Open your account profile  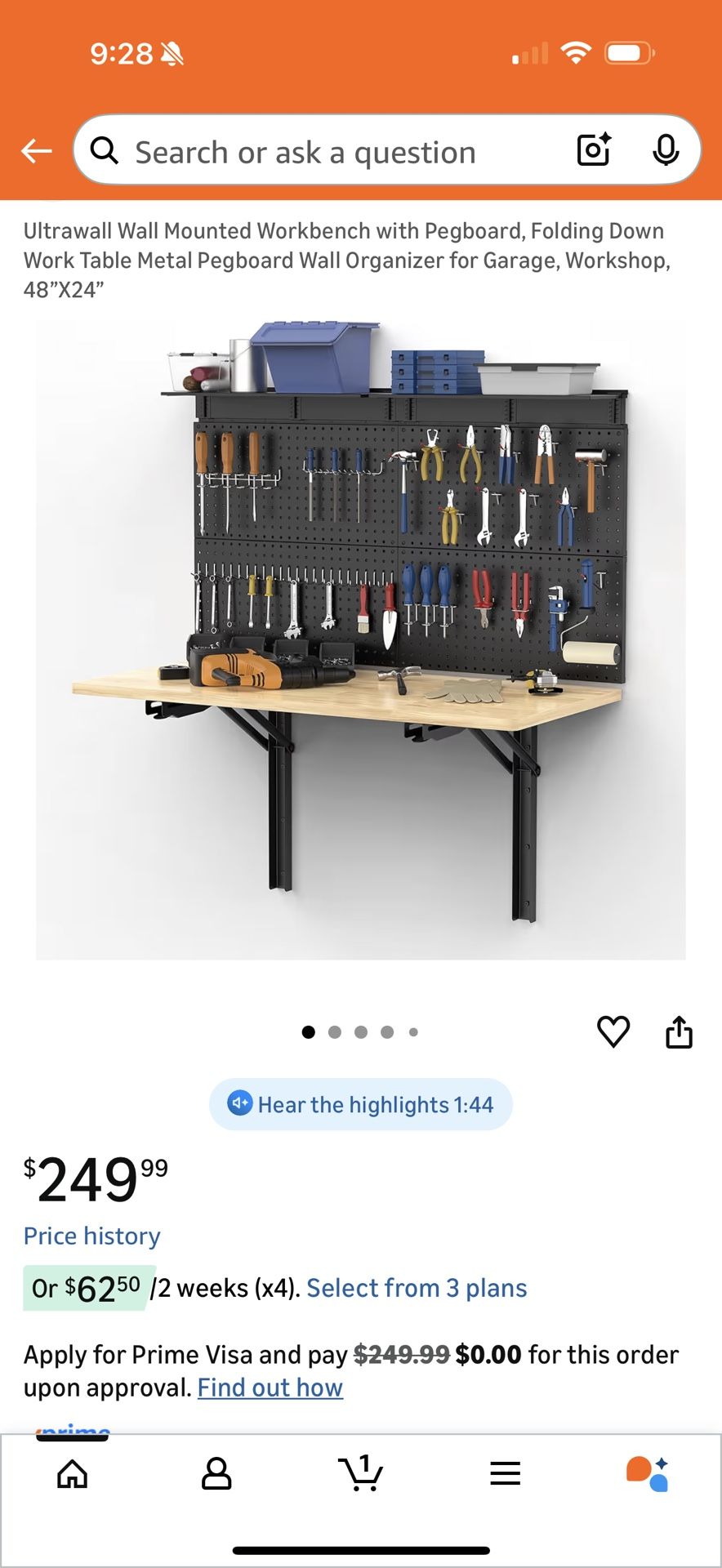(216, 1473)
